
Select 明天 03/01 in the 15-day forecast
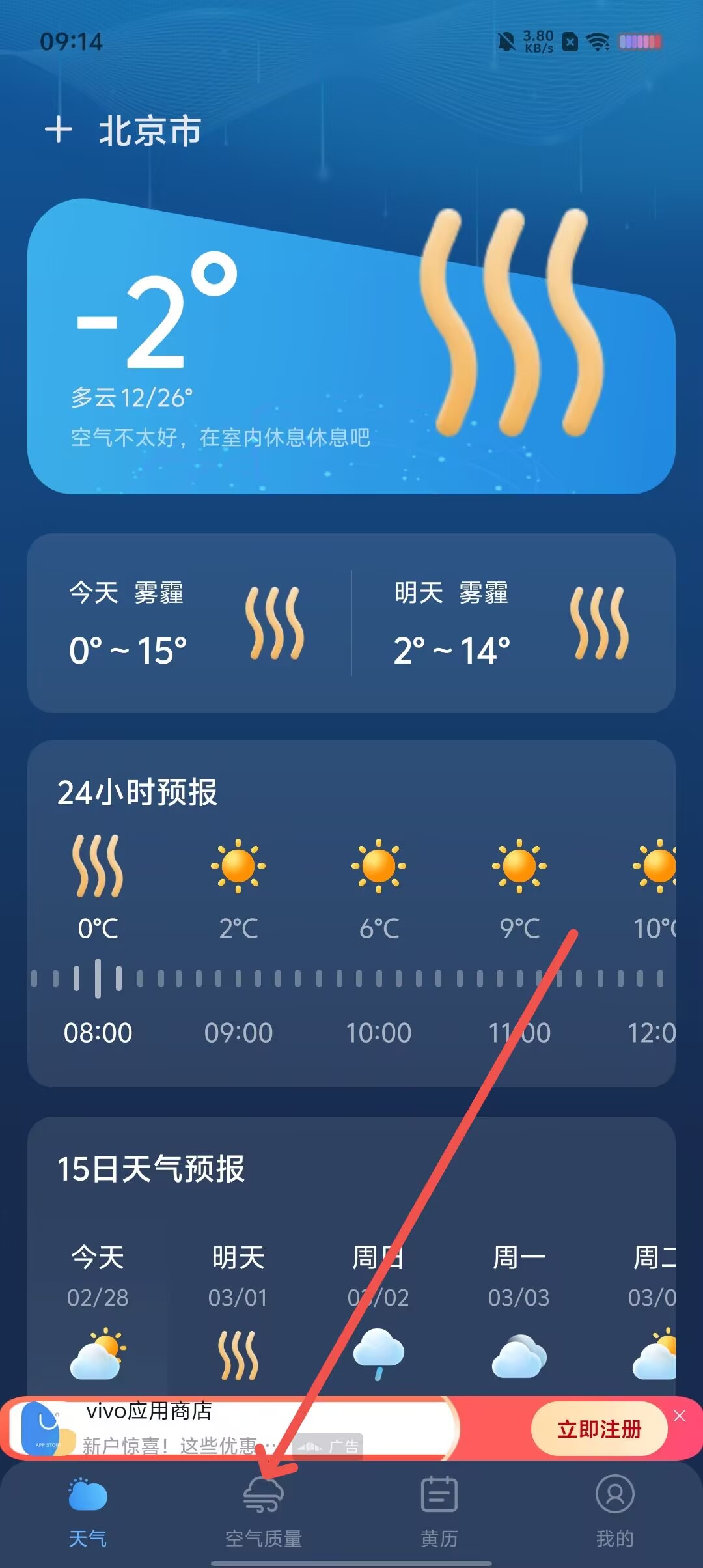[x=238, y=1309]
